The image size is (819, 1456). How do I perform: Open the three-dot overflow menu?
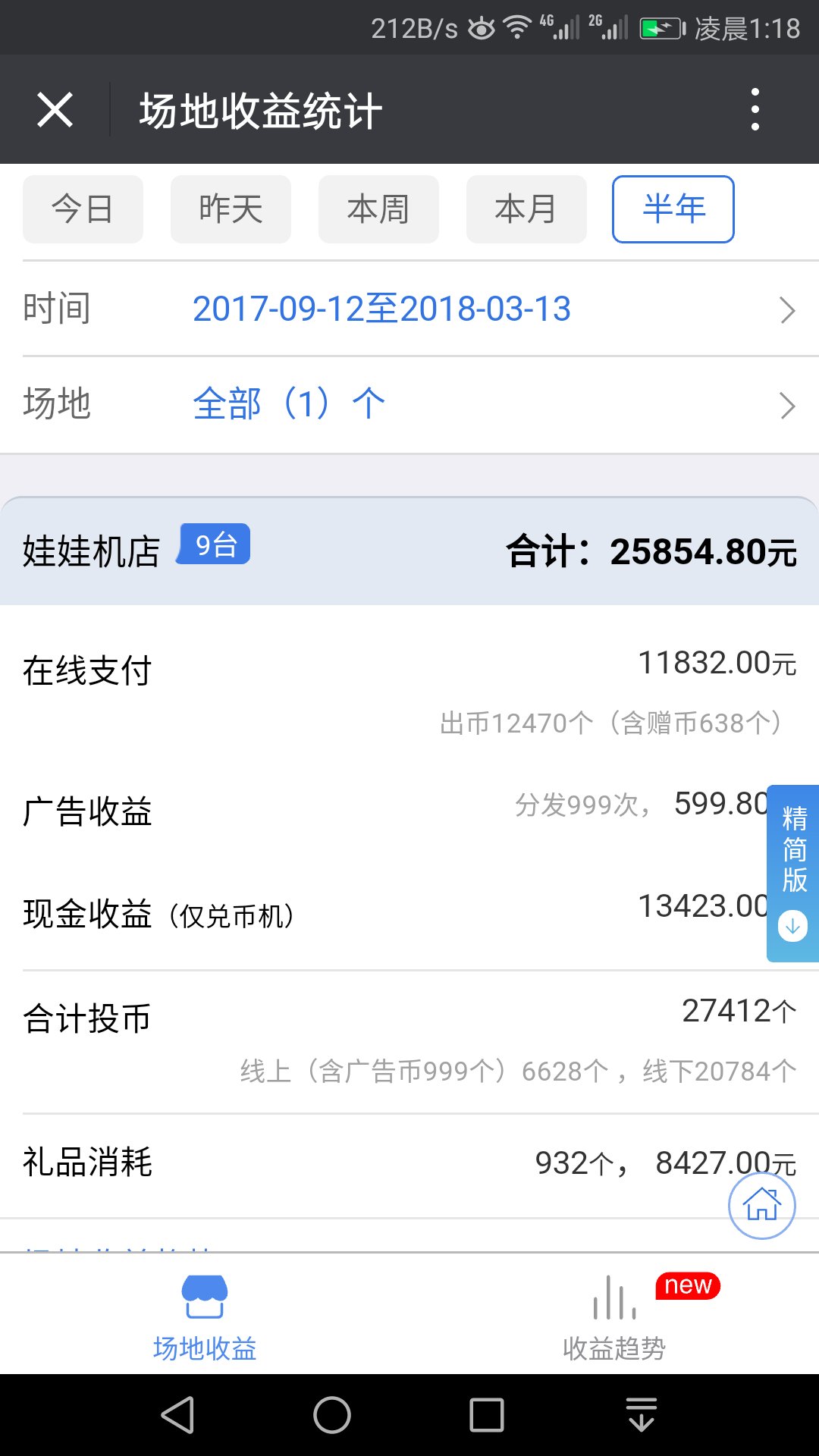pos(755,110)
